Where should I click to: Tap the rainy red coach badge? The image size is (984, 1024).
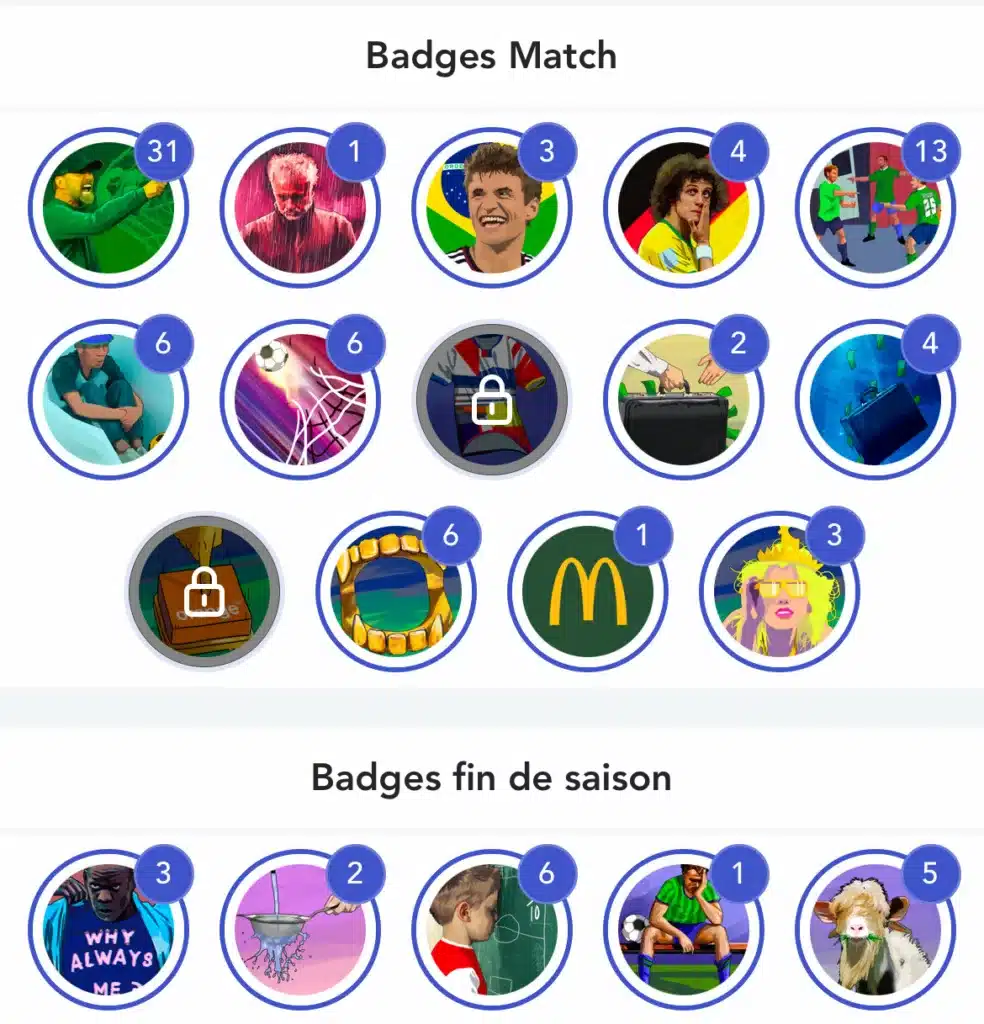[300, 208]
